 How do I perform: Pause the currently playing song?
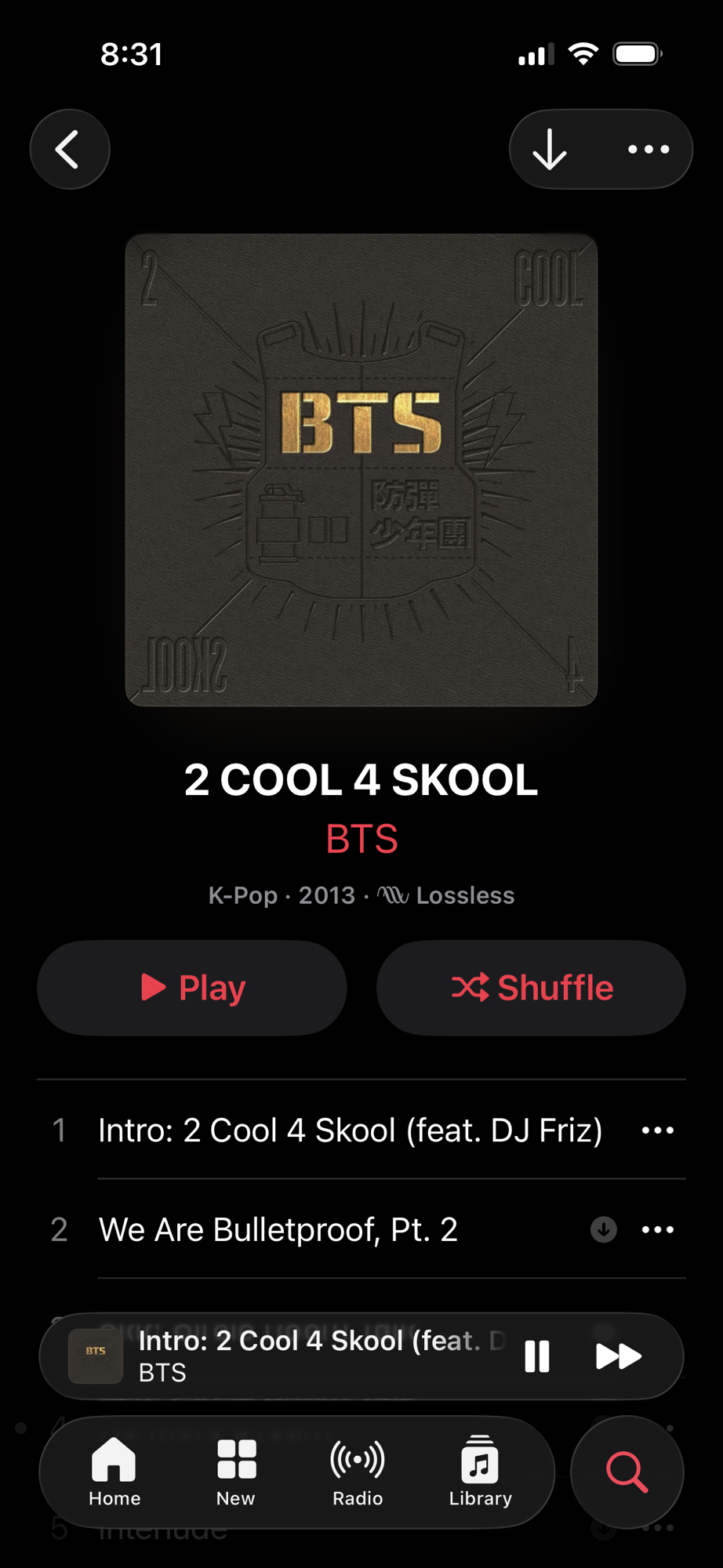click(x=537, y=1356)
